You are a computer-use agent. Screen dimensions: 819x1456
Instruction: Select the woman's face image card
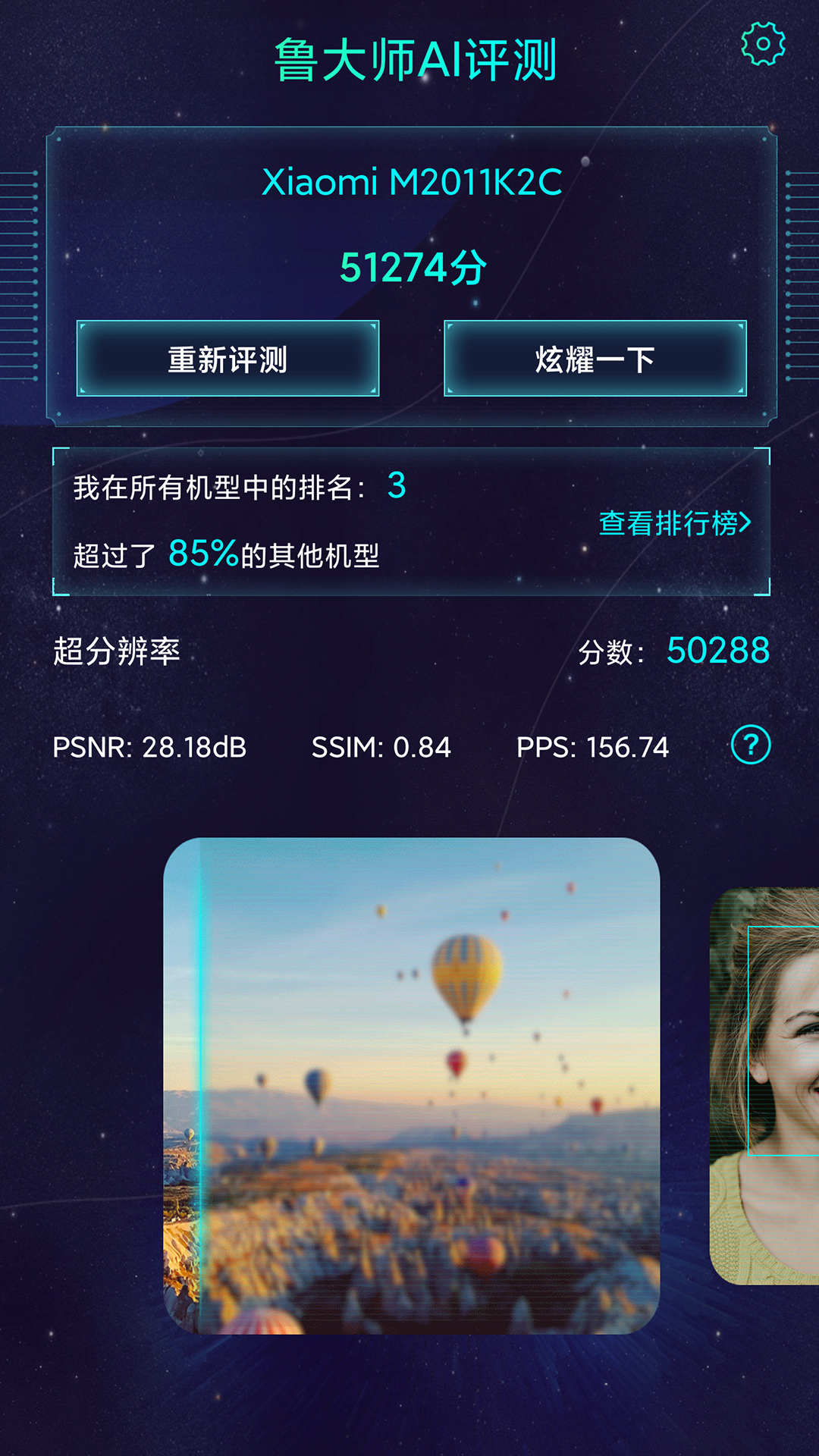click(x=766, y=1085)
